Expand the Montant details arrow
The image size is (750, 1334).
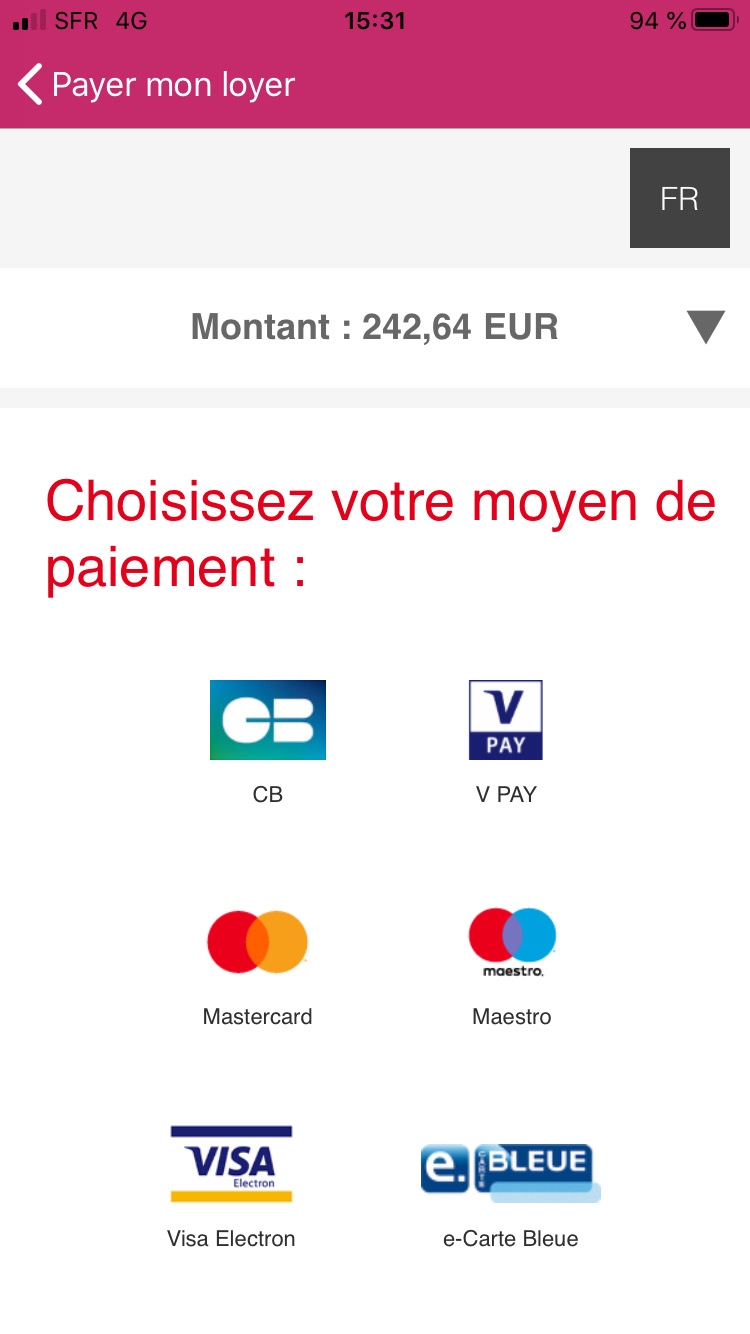click(705, 327)
